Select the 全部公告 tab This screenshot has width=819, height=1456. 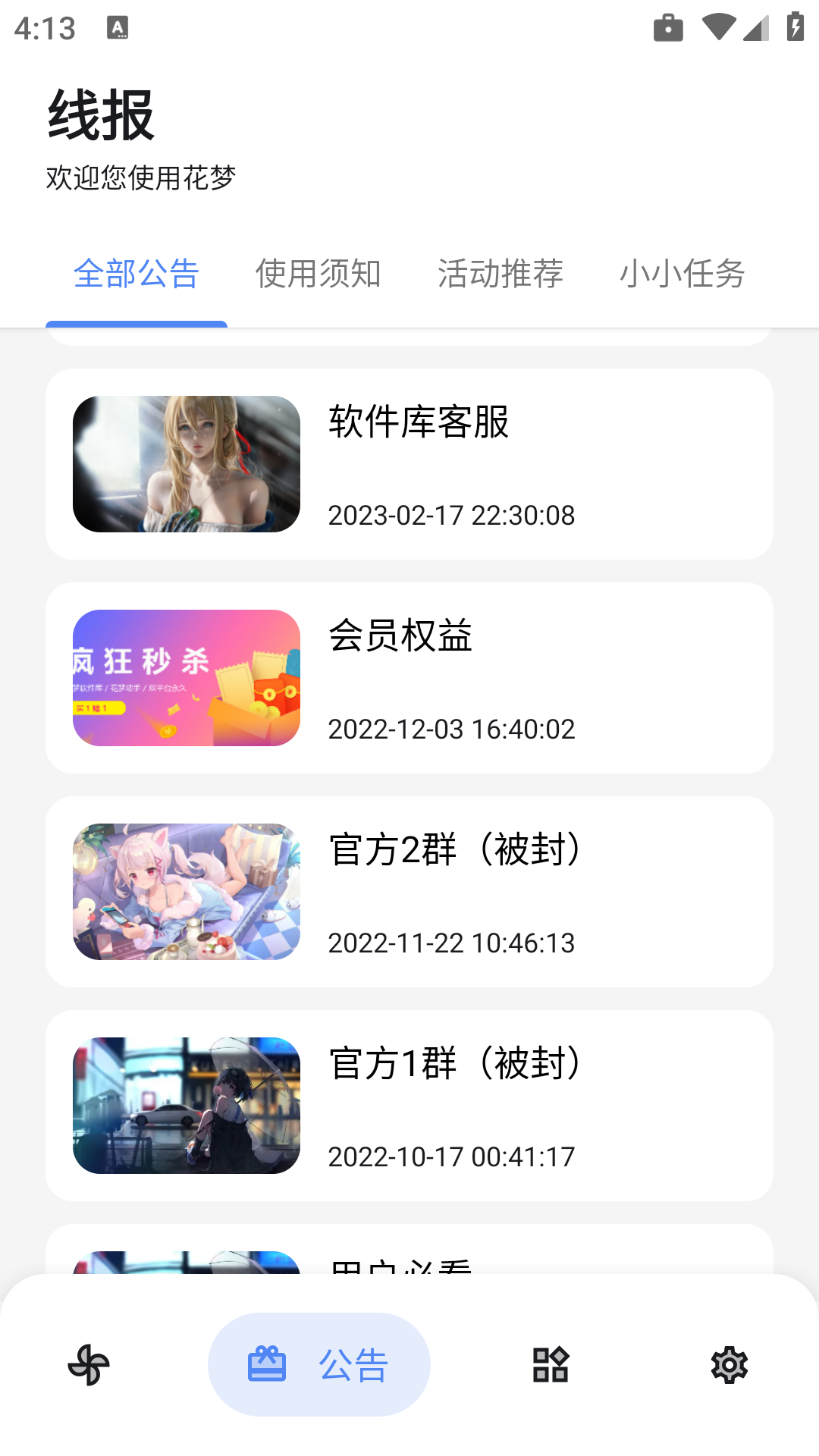136,275
